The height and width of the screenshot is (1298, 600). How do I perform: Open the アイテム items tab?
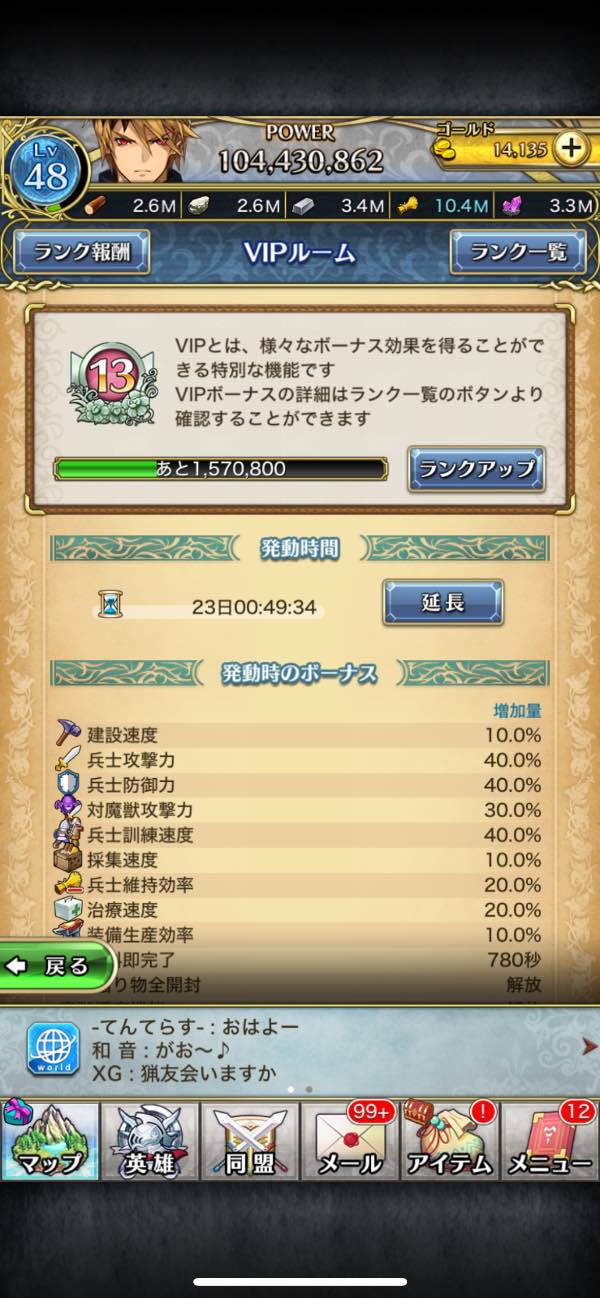tap(450, 1142)
